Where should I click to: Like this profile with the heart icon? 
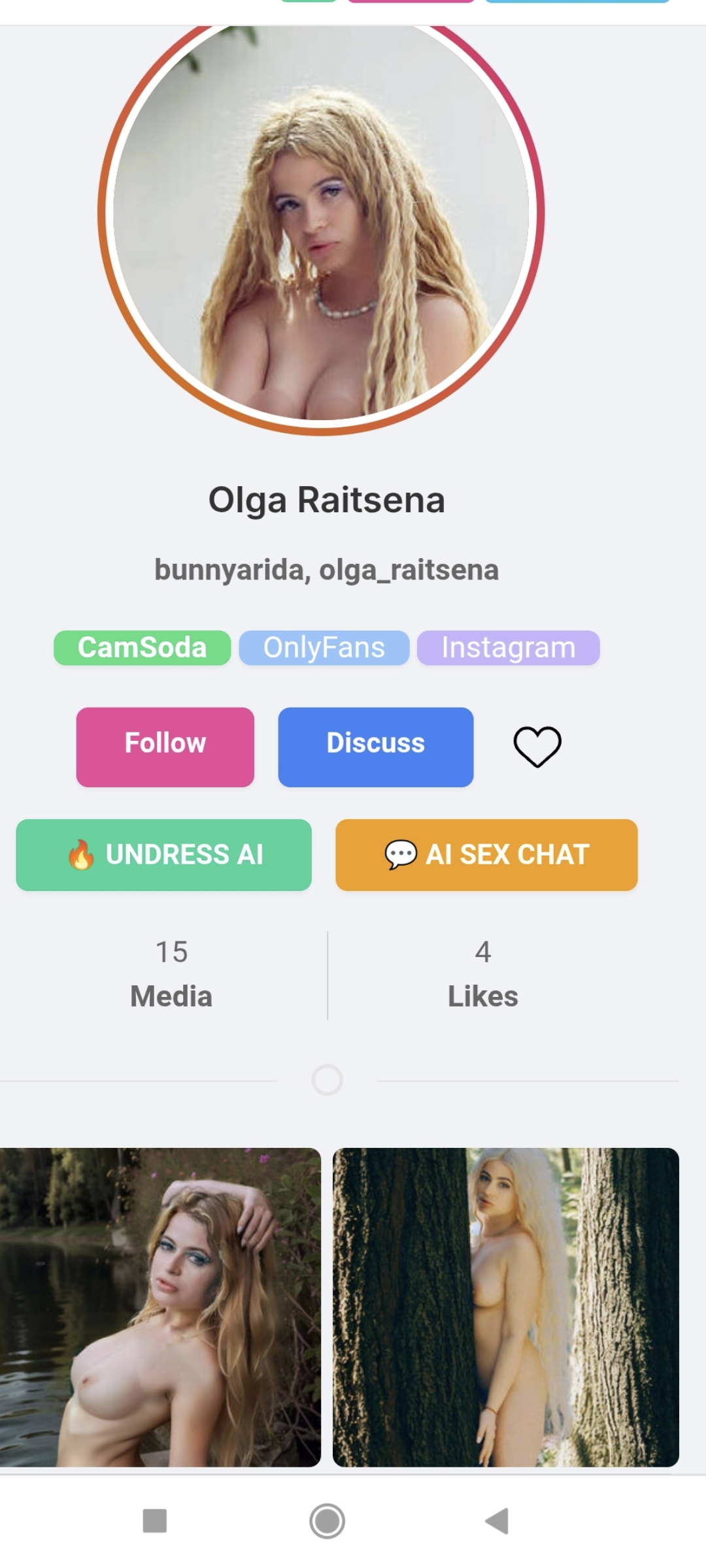tap(537, 746)
